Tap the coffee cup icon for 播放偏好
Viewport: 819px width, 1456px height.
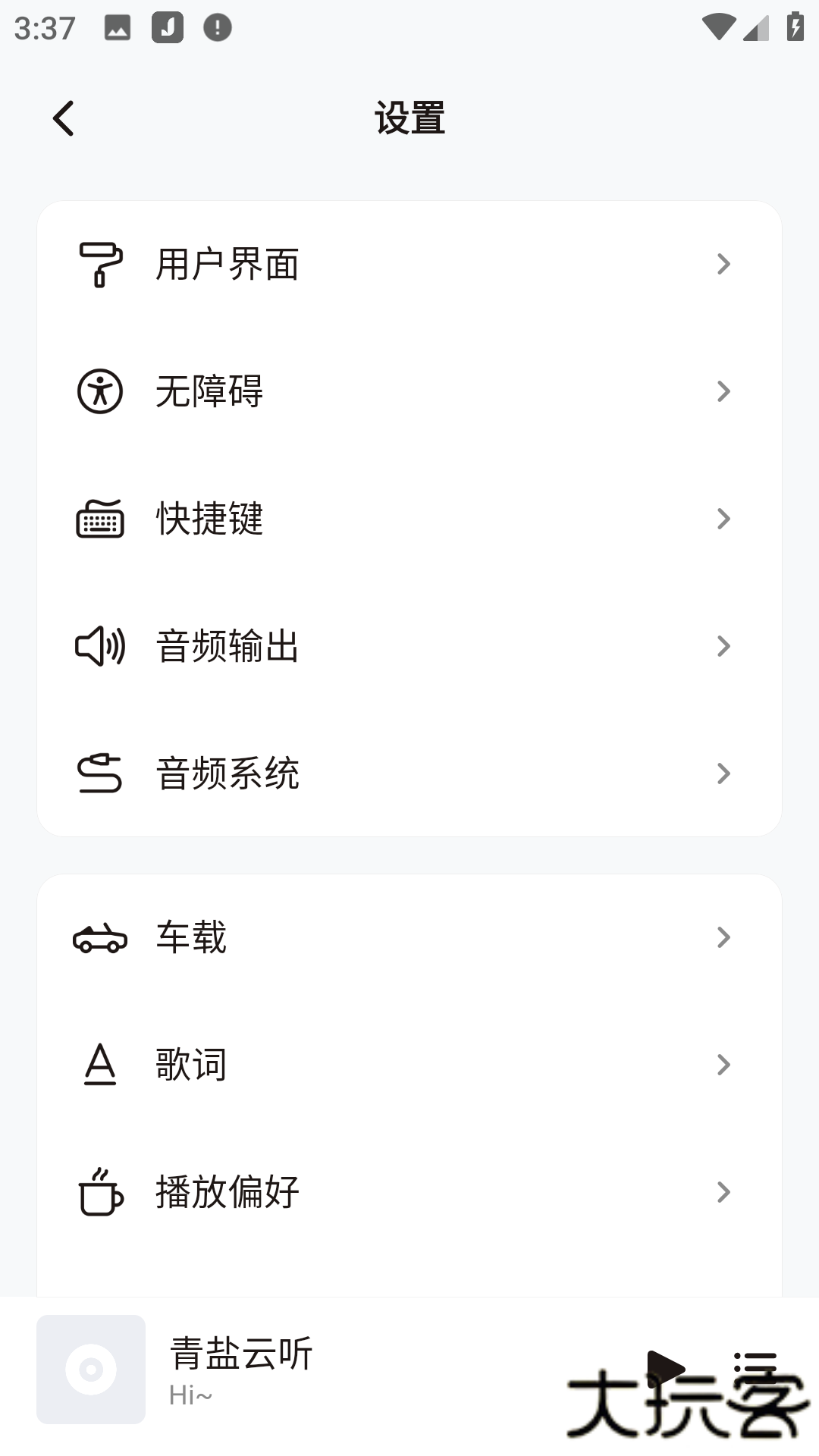101,1192
